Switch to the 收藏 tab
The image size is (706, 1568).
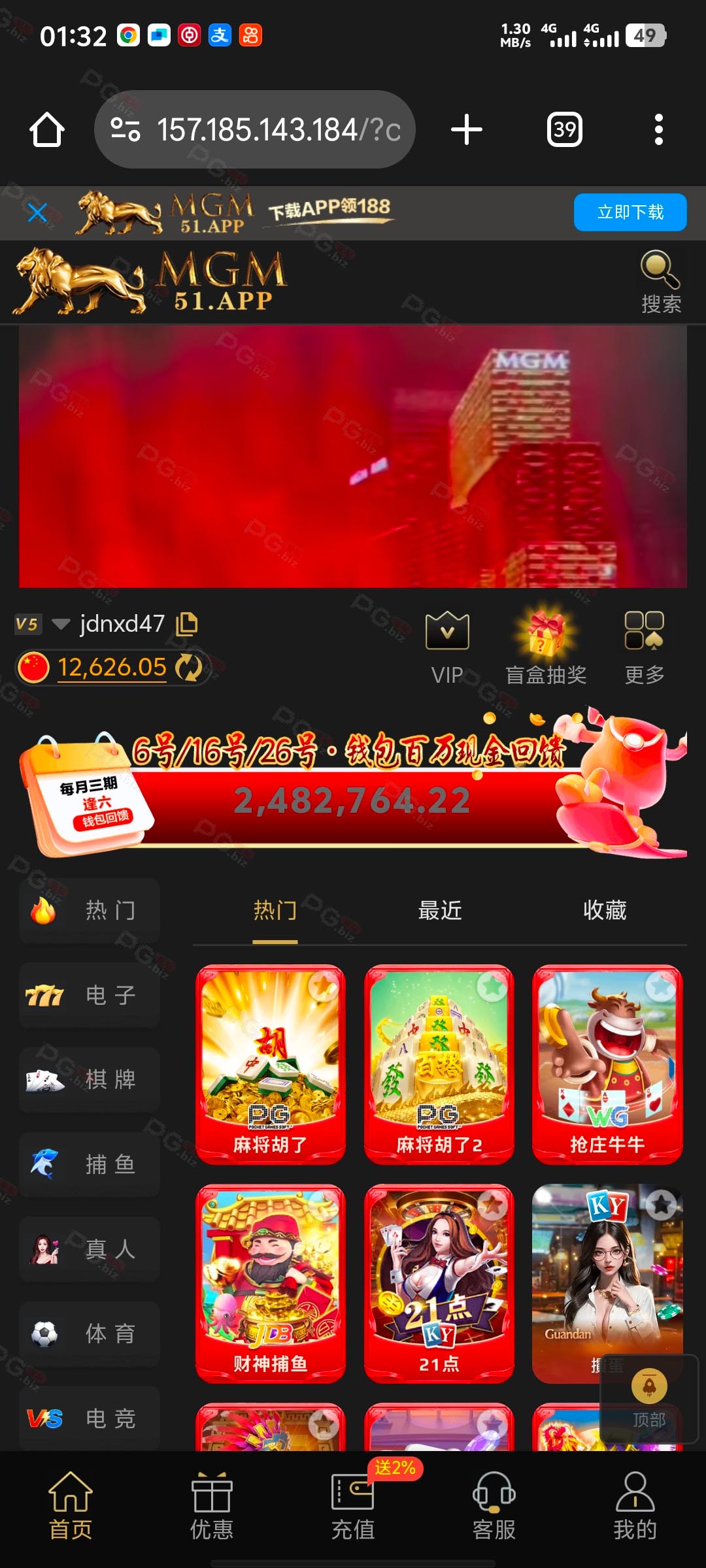pos(605,910)
